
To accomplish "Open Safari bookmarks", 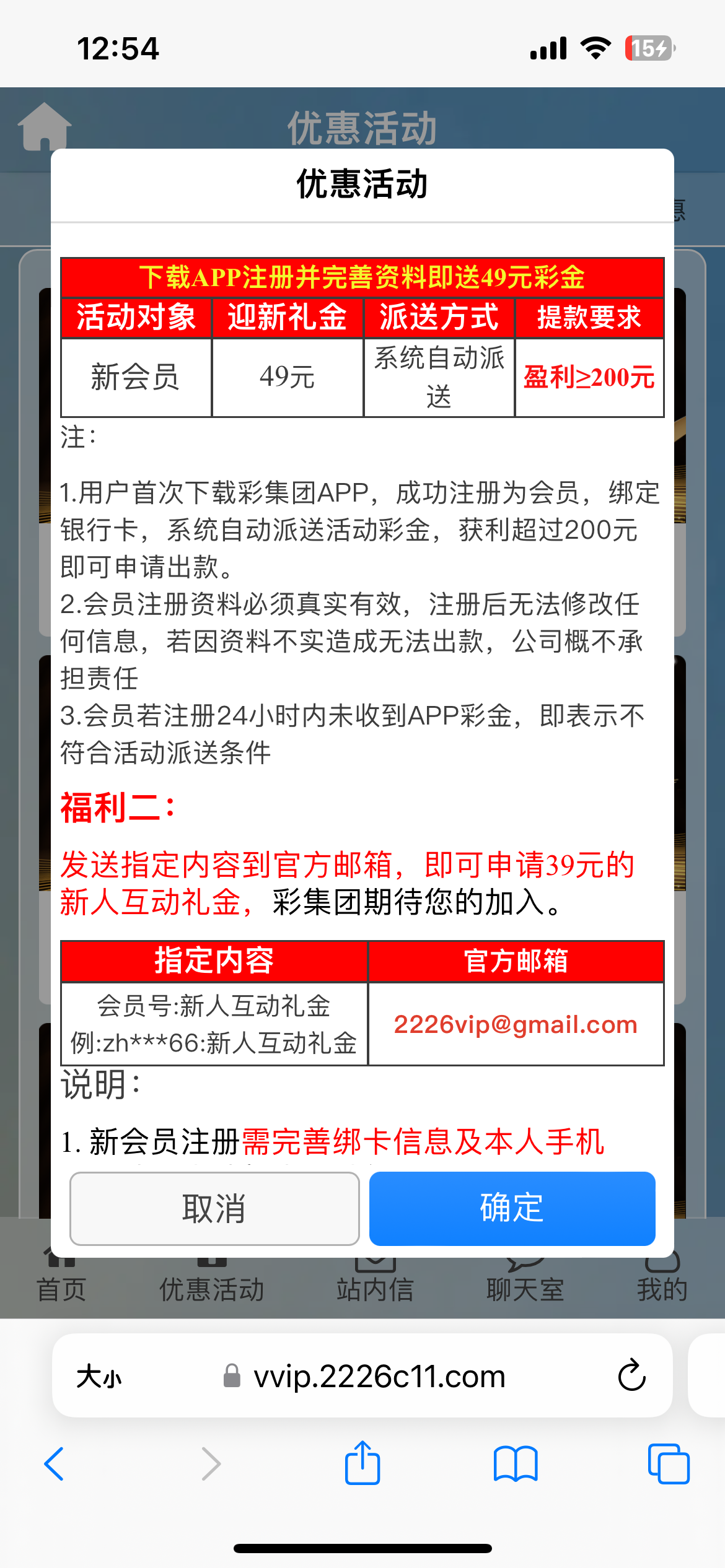I will tap(516, 1464).
